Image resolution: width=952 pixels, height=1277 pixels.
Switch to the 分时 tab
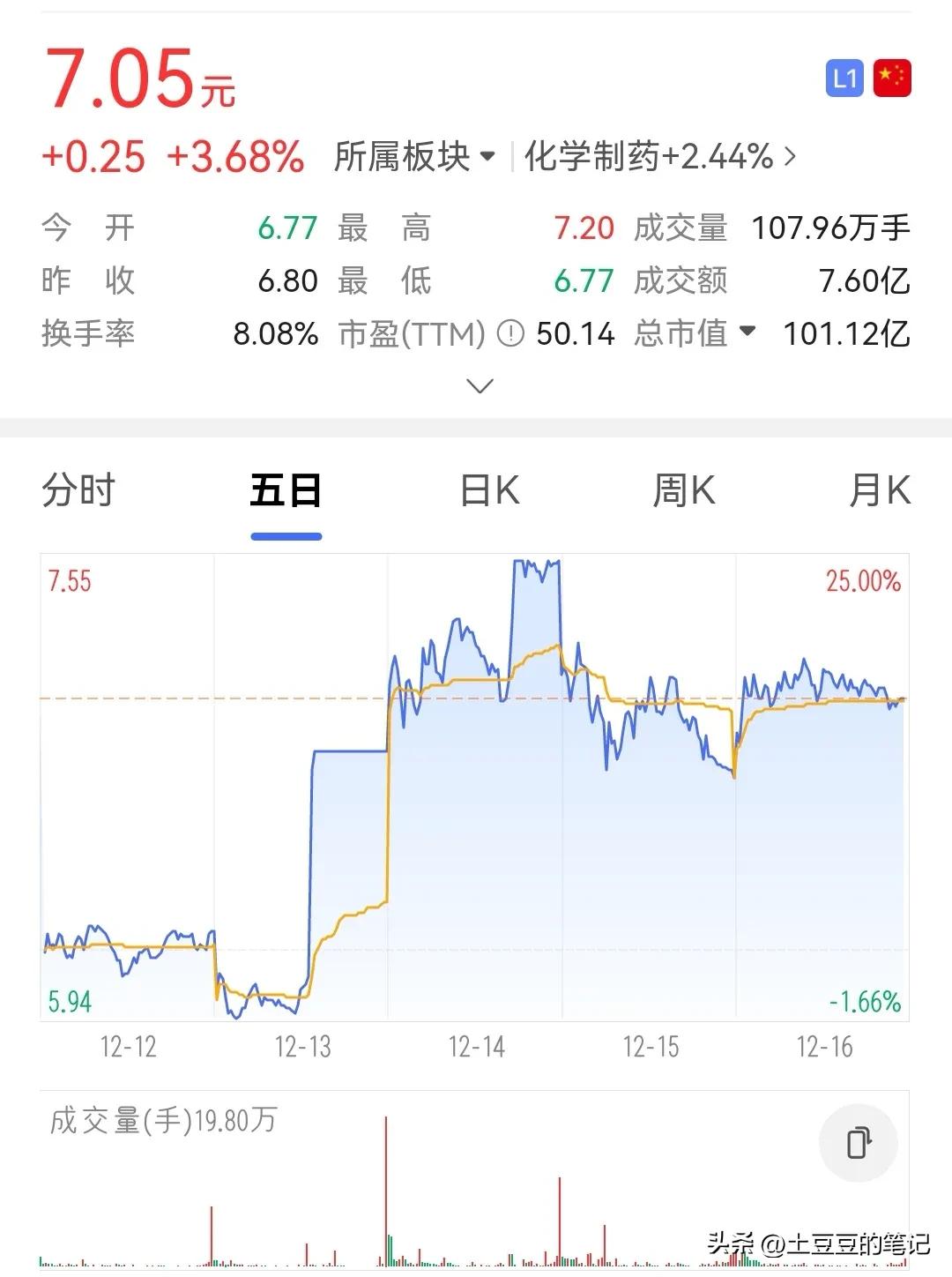pyautogui.click(x=78, y=491)
